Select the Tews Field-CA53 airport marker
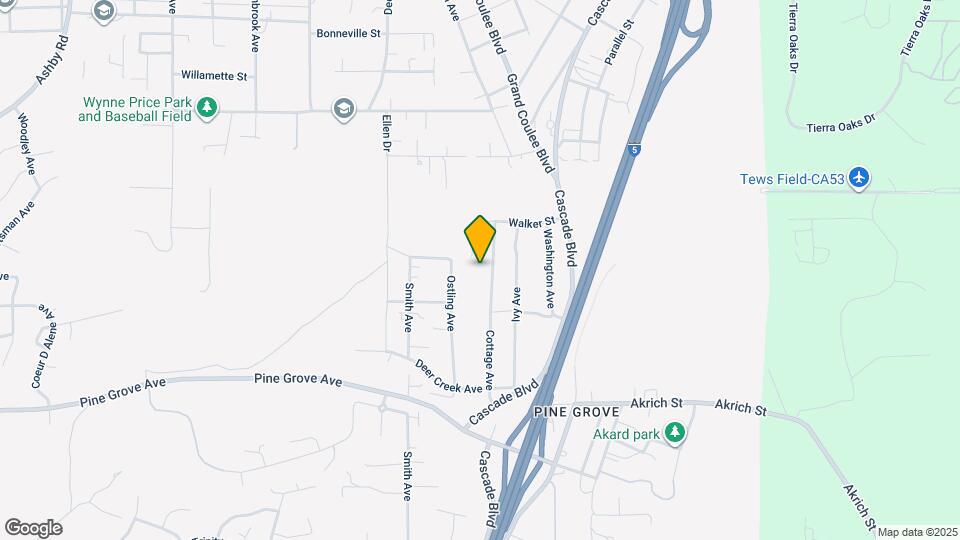 [860, 179]
